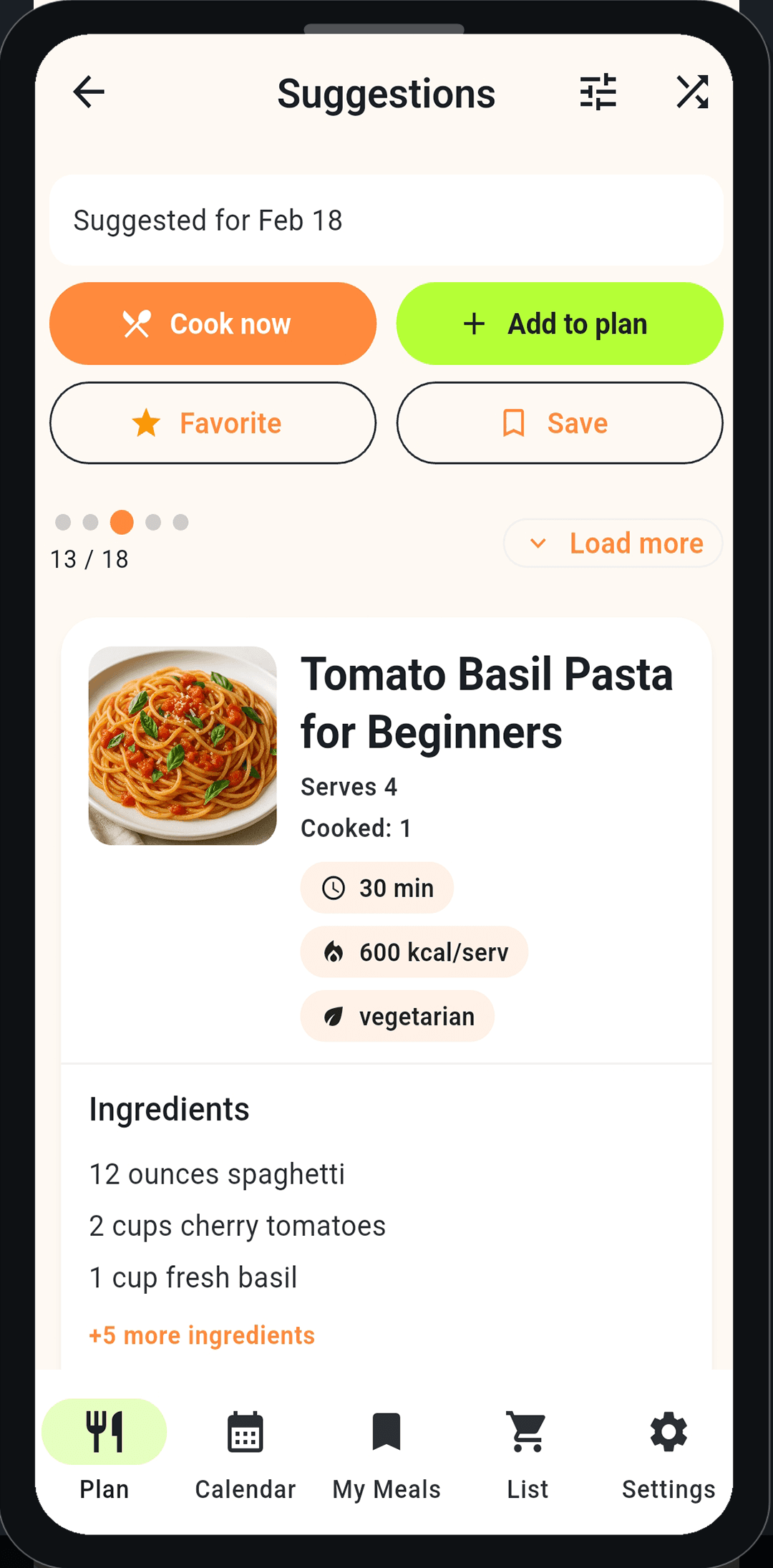This screenshot has width=773, height=1568.
Task: Expand Load more suggestions
Action: (613, 543)
